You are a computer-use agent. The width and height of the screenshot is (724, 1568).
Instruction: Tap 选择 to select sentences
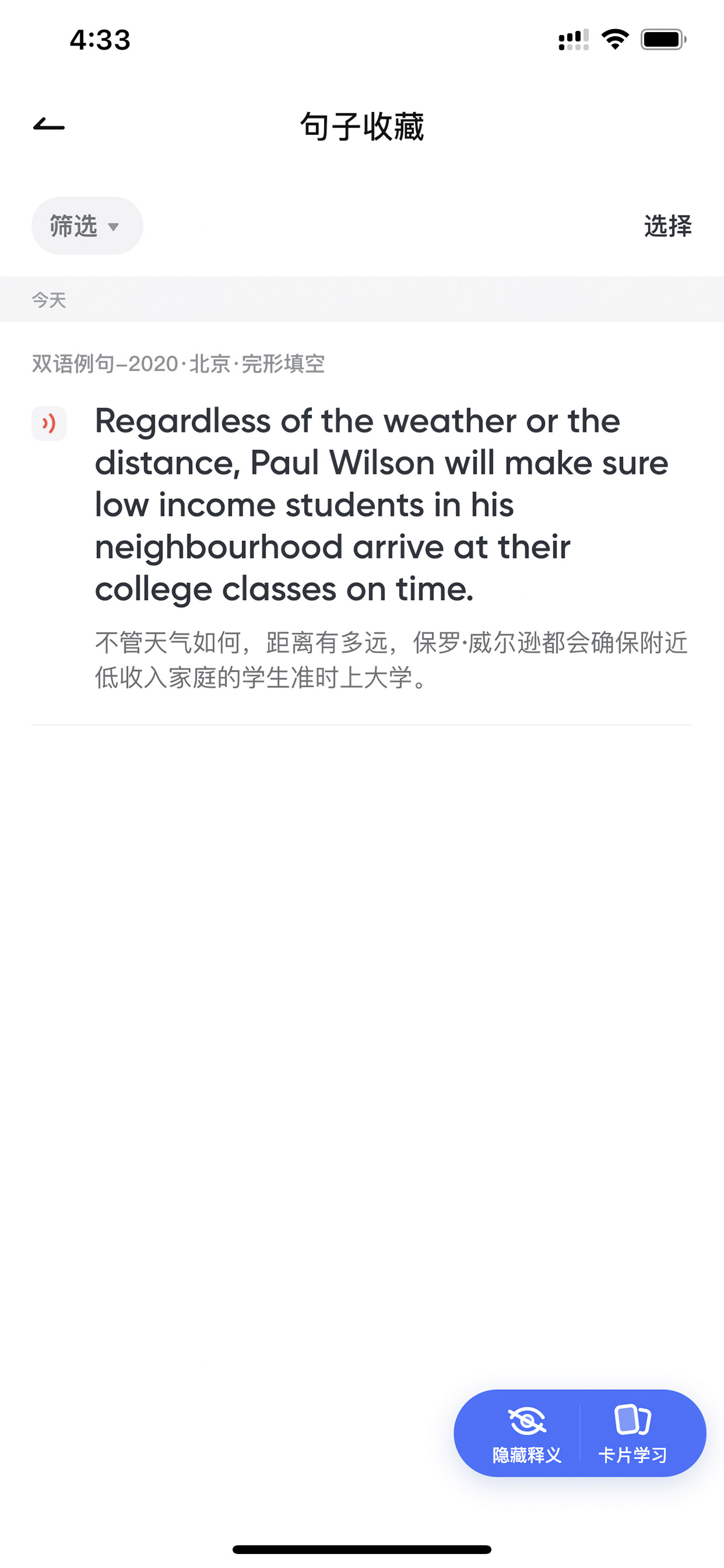(667, 226)
